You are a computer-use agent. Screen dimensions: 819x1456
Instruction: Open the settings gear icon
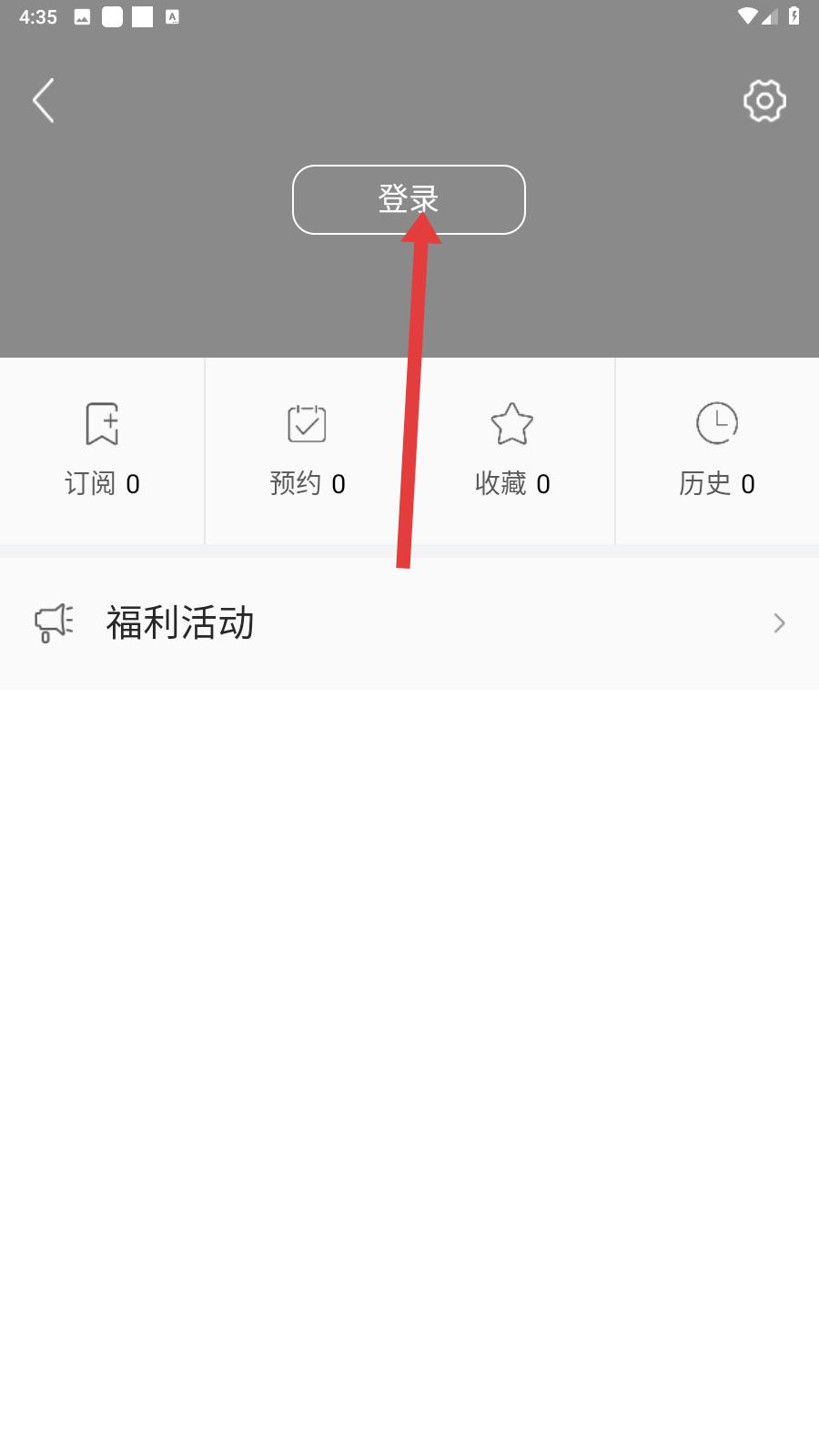pos(764,100)
